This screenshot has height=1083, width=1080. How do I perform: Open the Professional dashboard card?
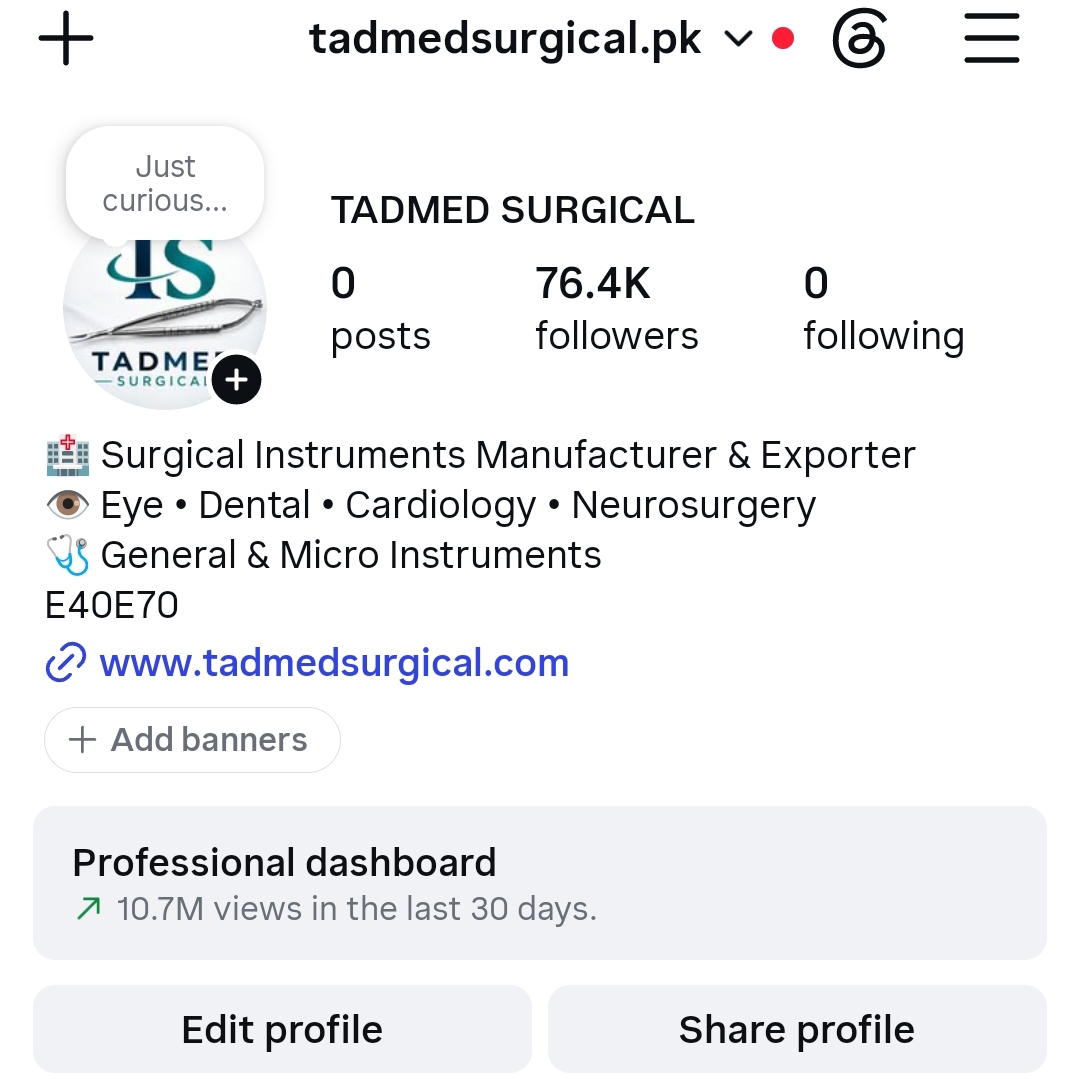pos(540,883)
